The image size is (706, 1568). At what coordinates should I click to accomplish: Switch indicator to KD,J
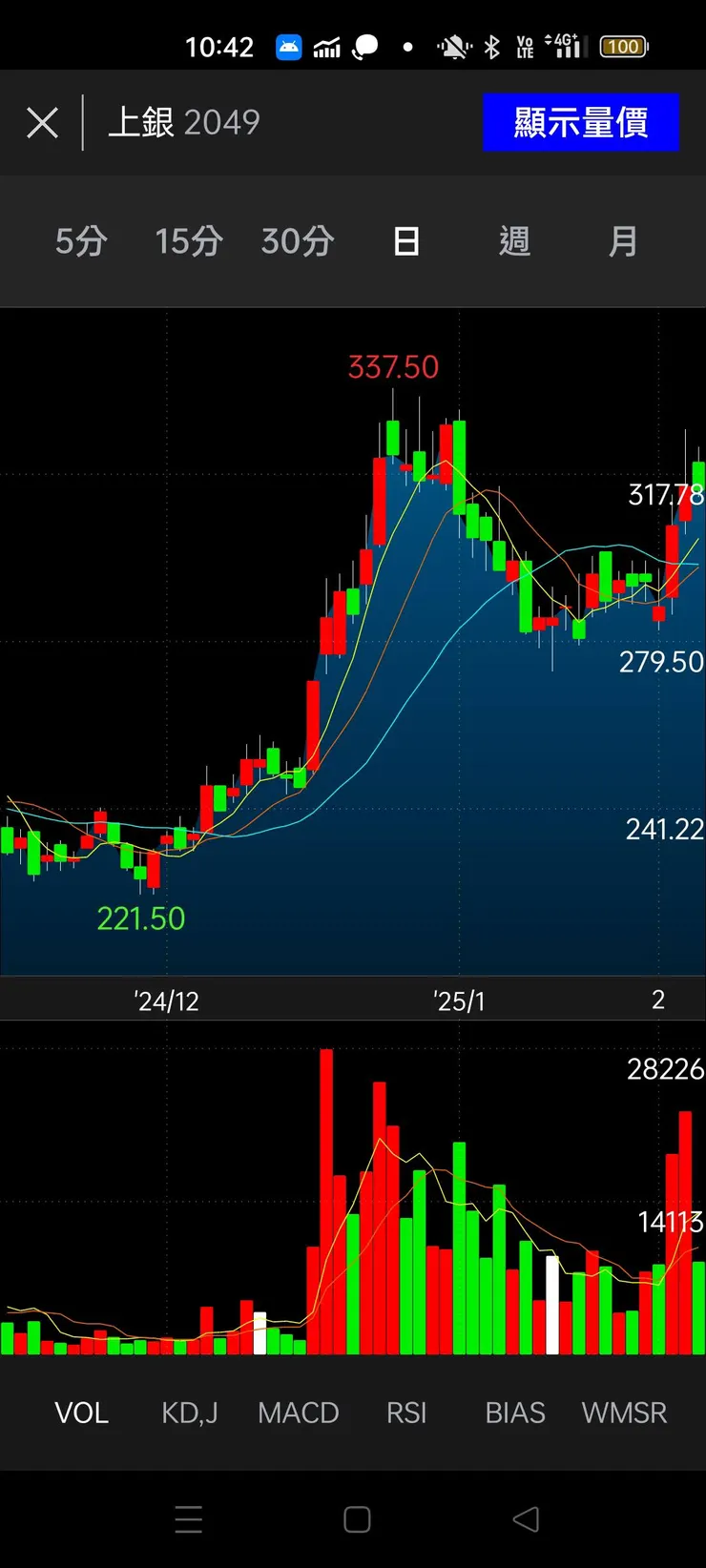pyautogui.click(x=190, y=1413)
